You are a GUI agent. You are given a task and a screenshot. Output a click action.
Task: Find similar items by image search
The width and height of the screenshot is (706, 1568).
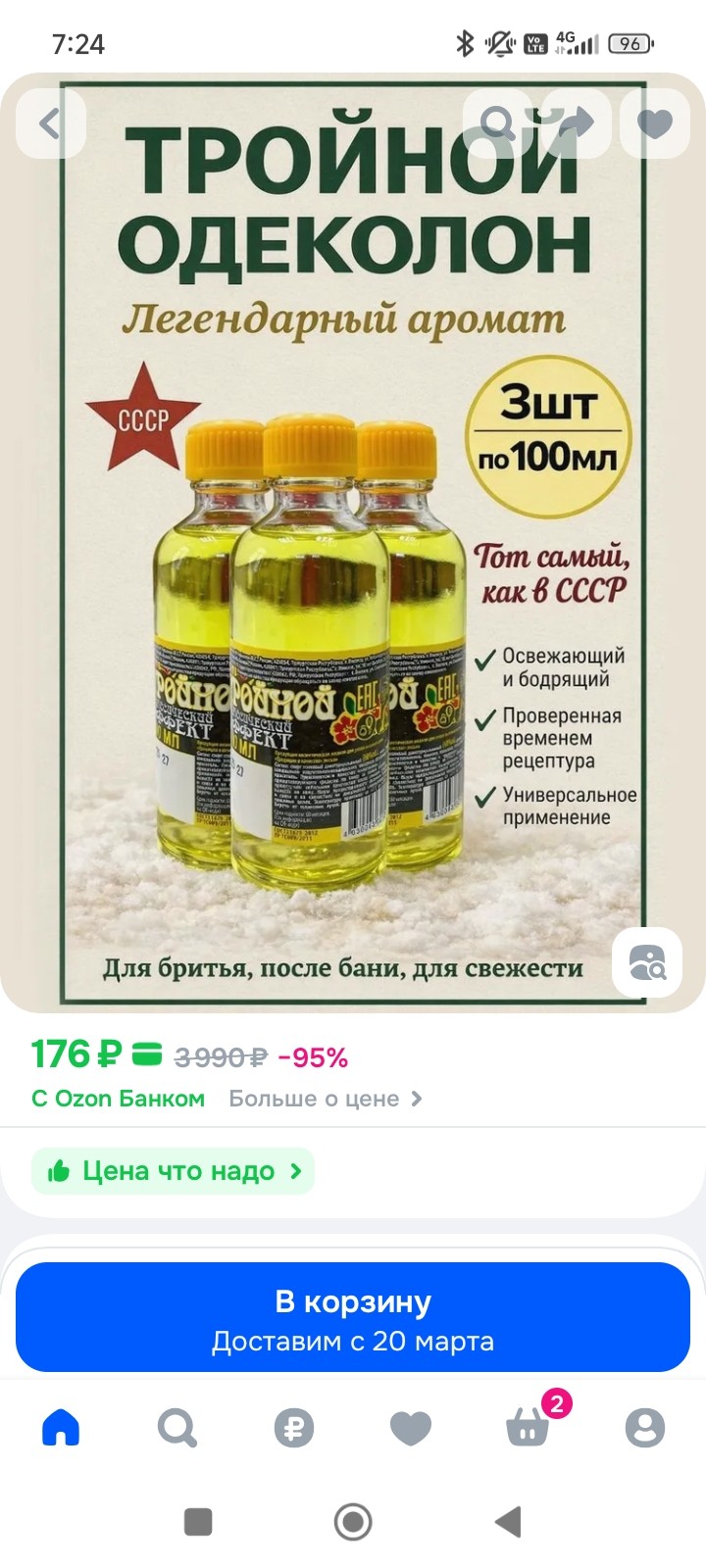(x=647, y=962)
